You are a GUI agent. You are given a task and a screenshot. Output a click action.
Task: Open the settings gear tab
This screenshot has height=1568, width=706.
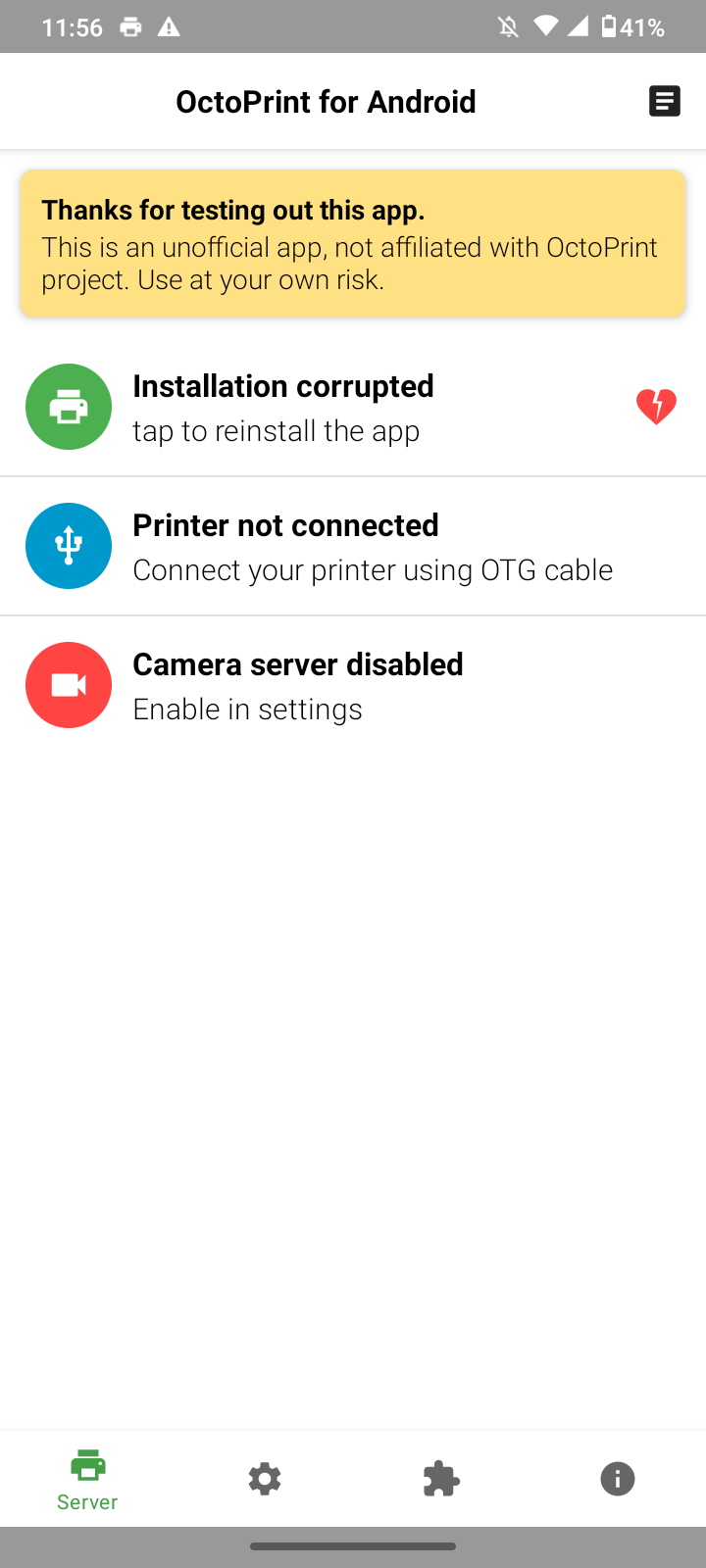tap(265, 1479)
